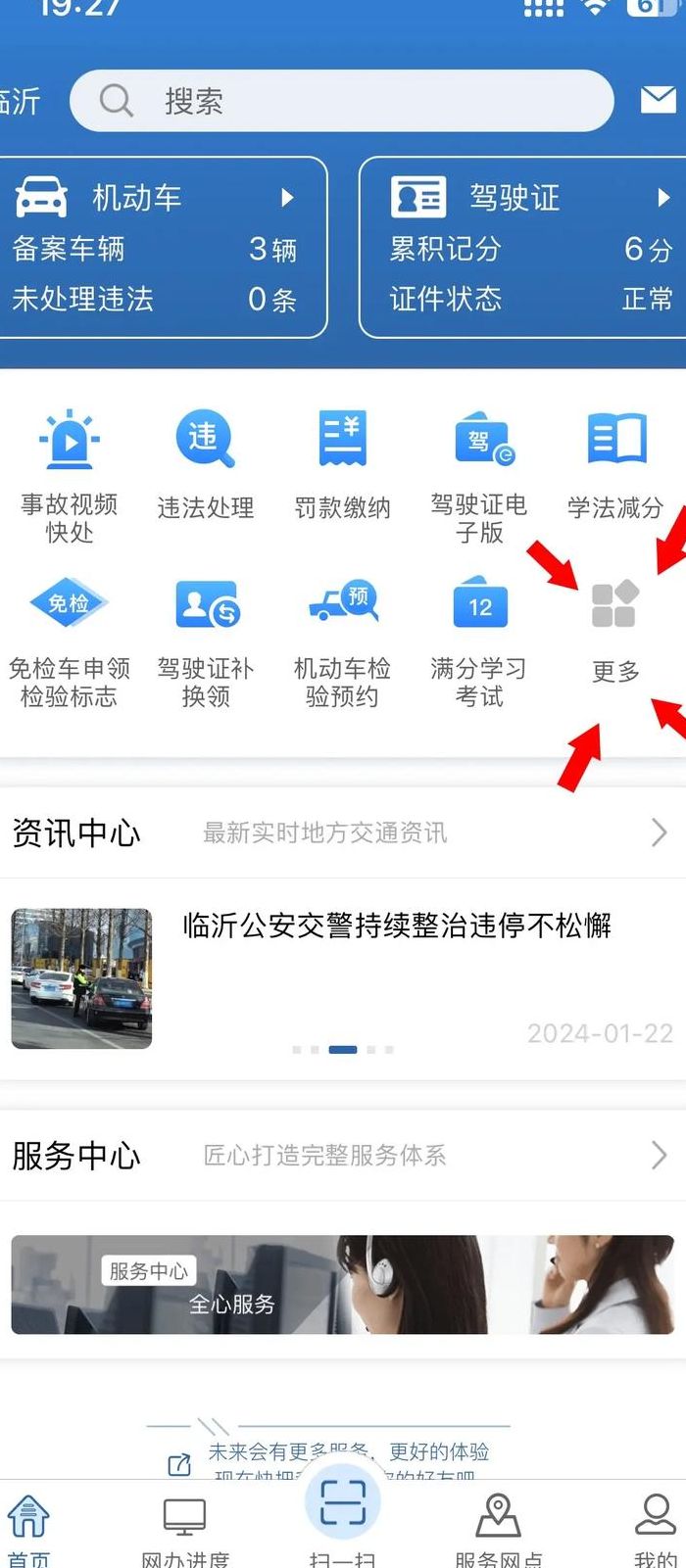Expand the 服务中心 section

coord(343,1156)
